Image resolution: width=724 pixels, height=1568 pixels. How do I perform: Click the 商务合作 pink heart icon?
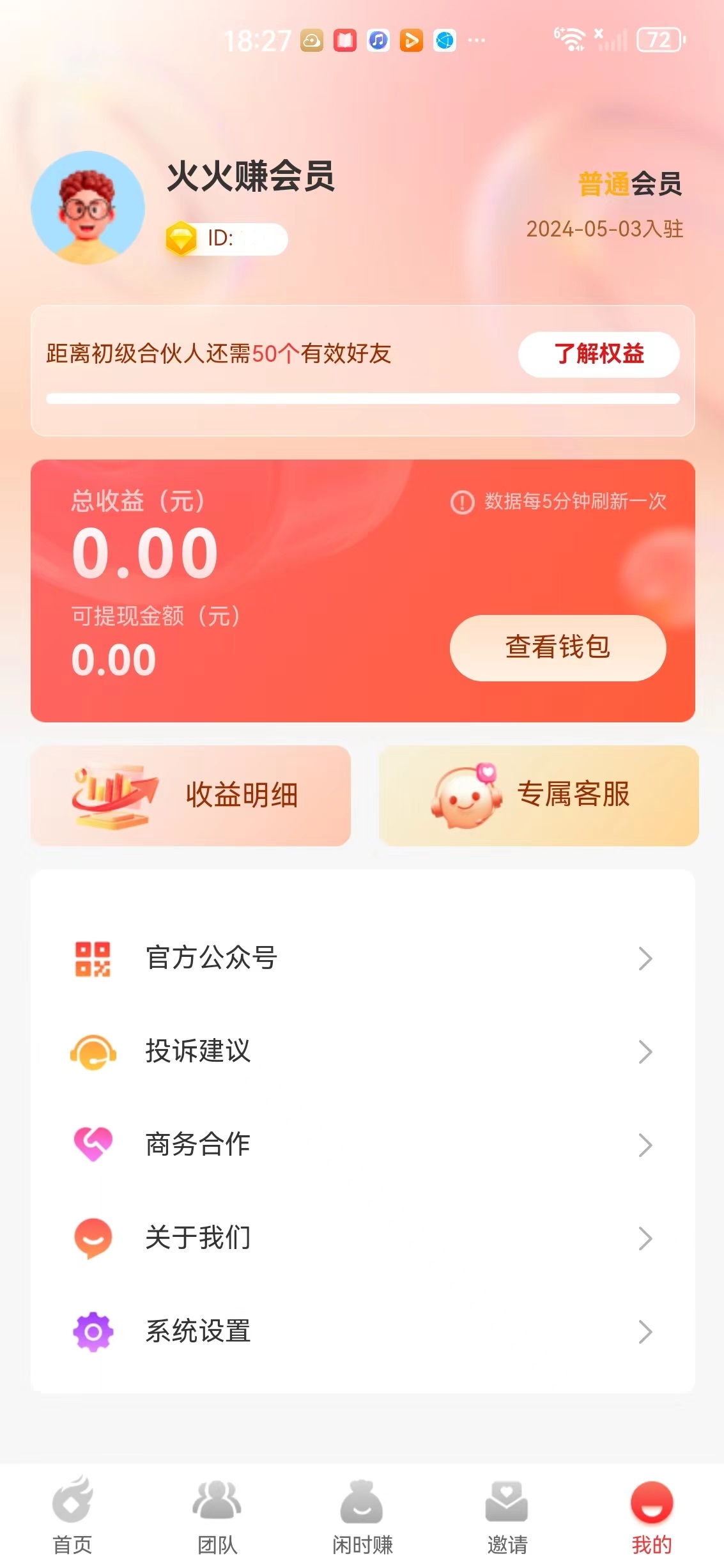pos(93,1145)
